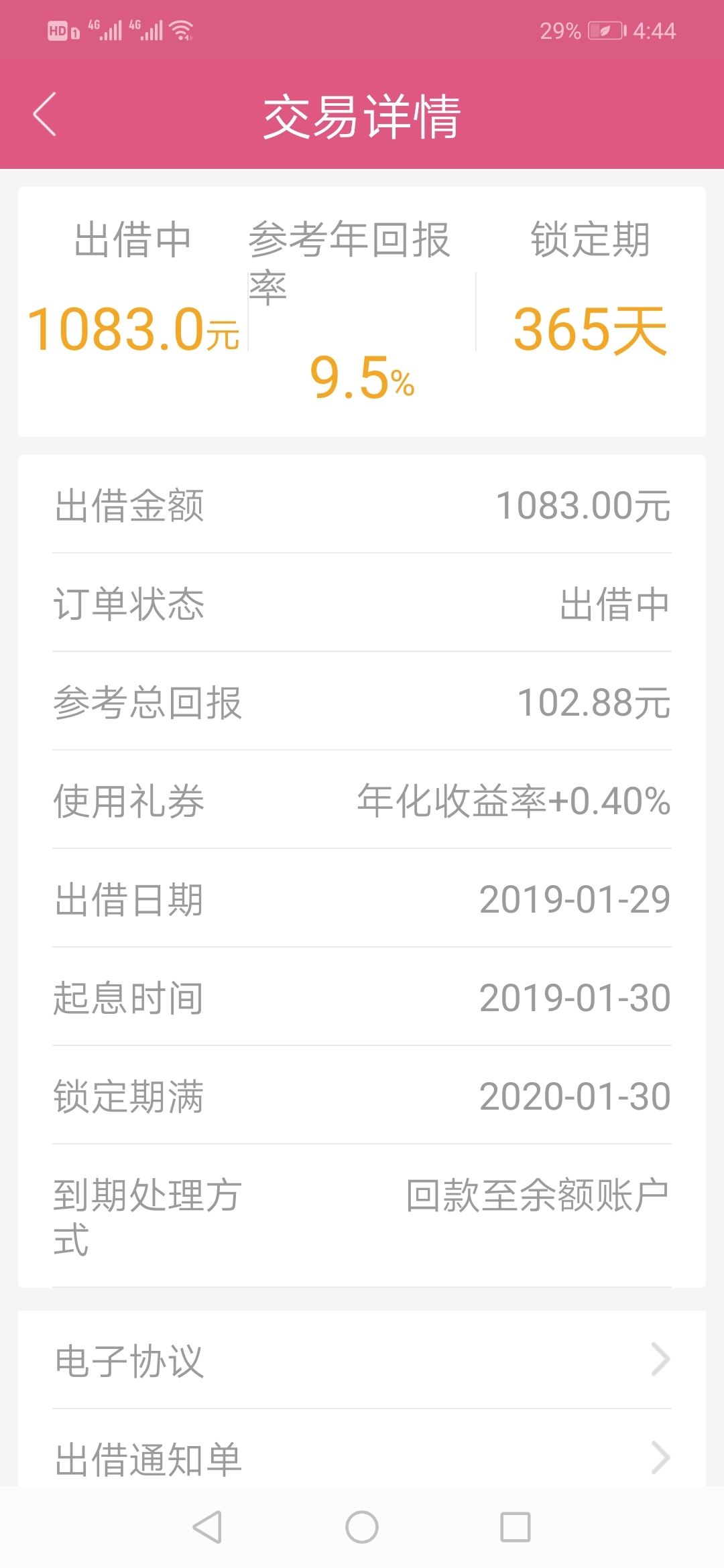Image resolution: width=724 pixels, height=1568 pixels.
Task: Open the 电子协议 row
Action: (362, 1360)
